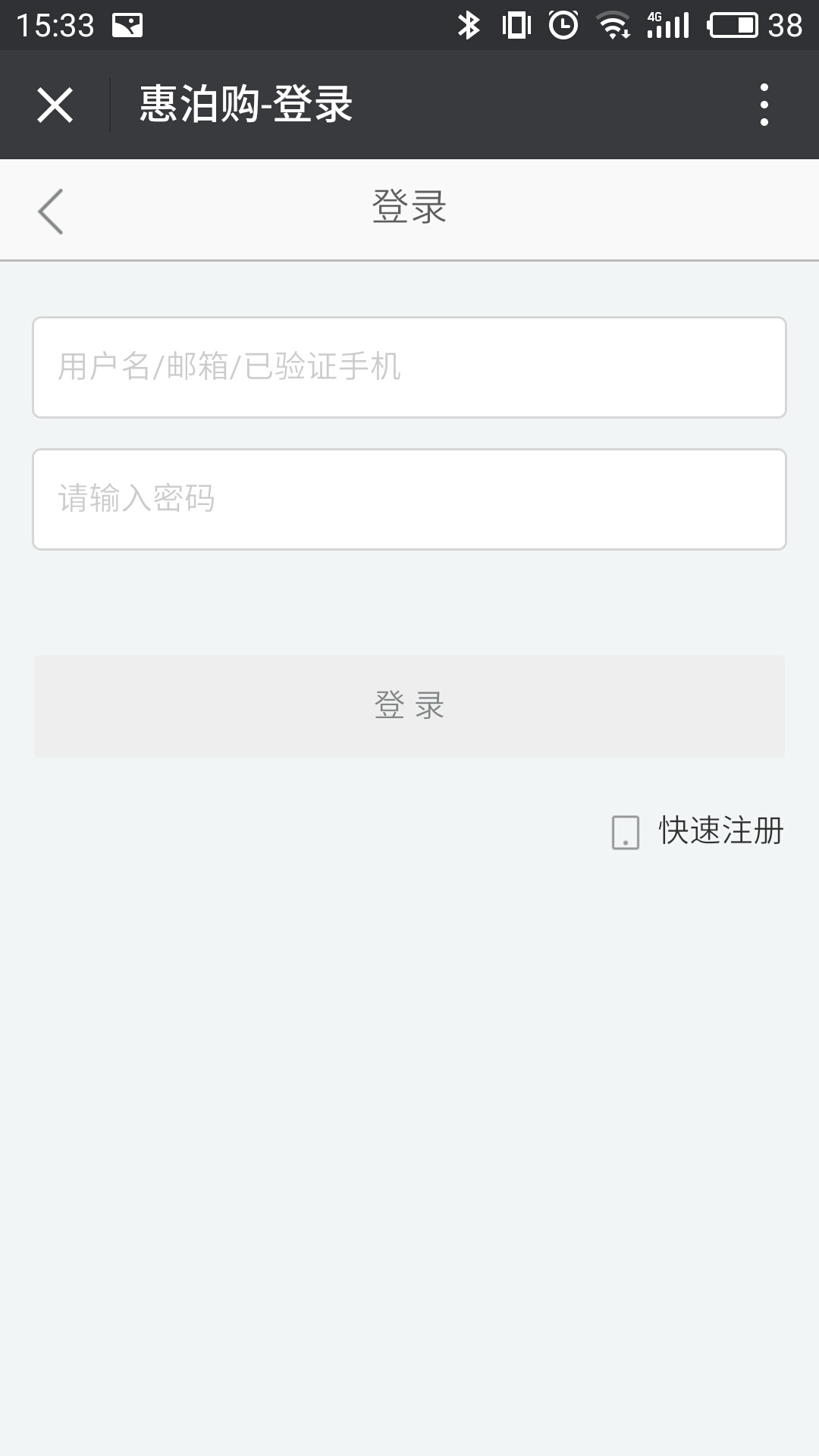
Task: Select the 请输入密码 password field
Action: [x=409, y=499]
